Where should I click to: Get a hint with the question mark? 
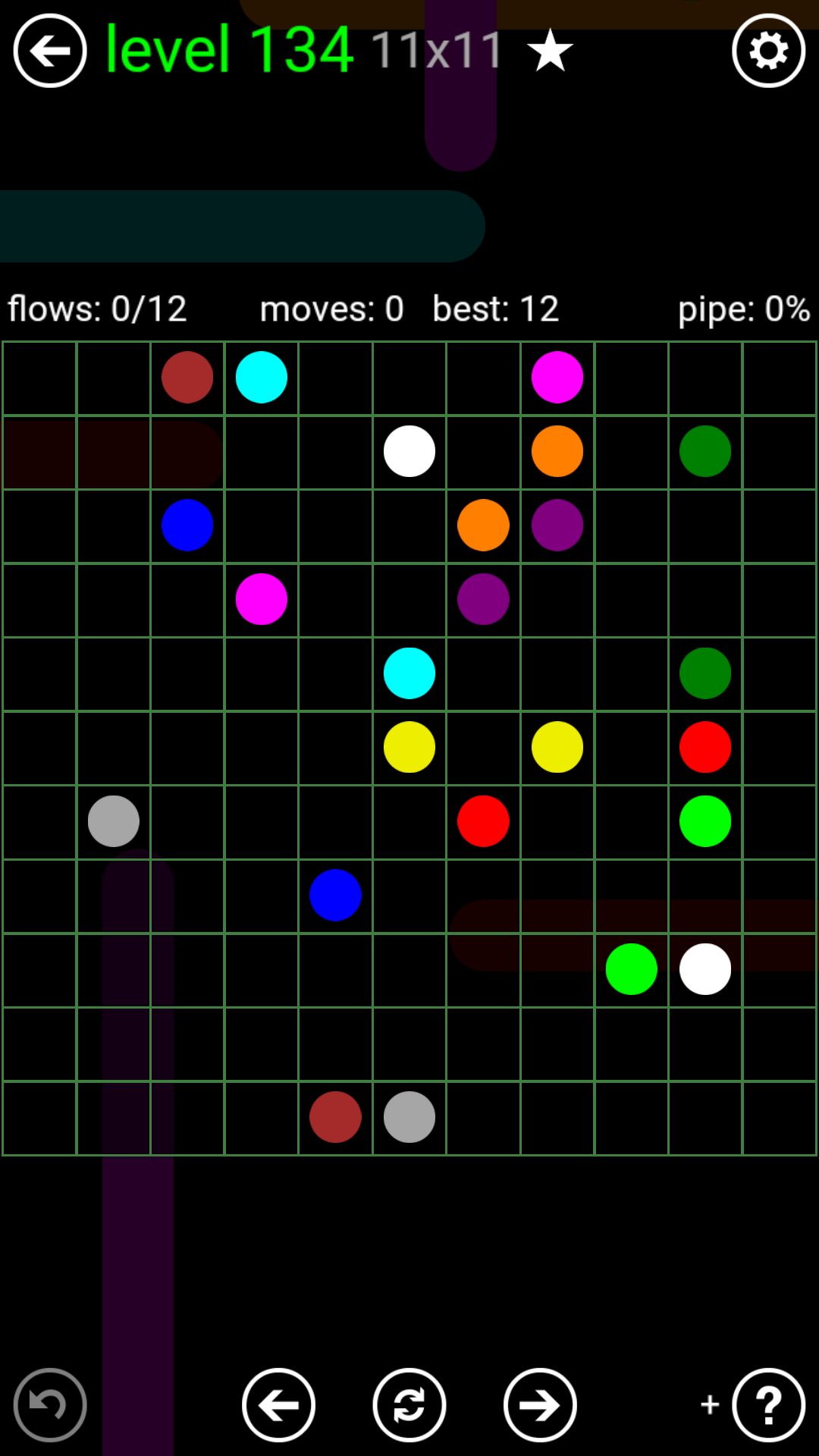point(768,1404)
